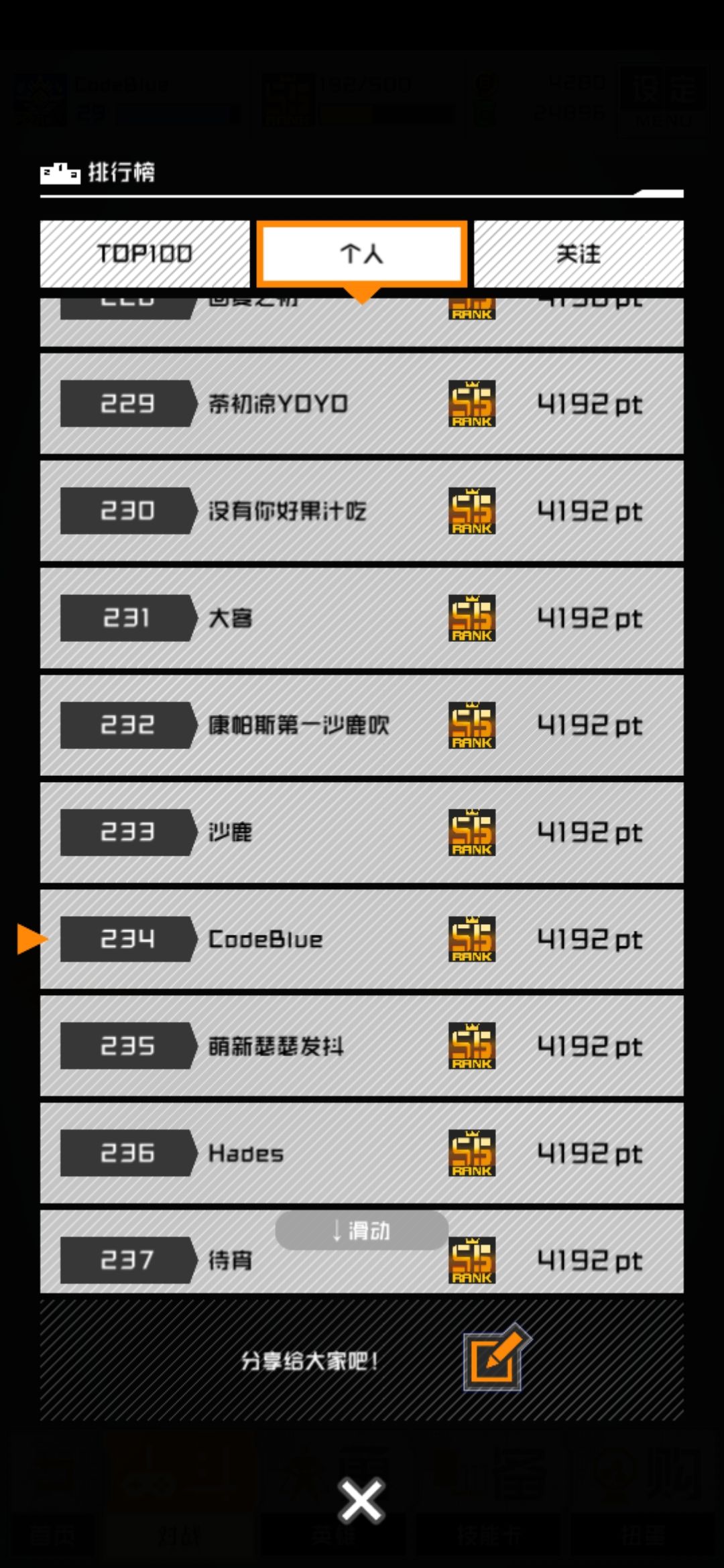Click the SS rank badge beside 沙鹿
This screenshot has width=724, height=1568.
click(471, 832)
